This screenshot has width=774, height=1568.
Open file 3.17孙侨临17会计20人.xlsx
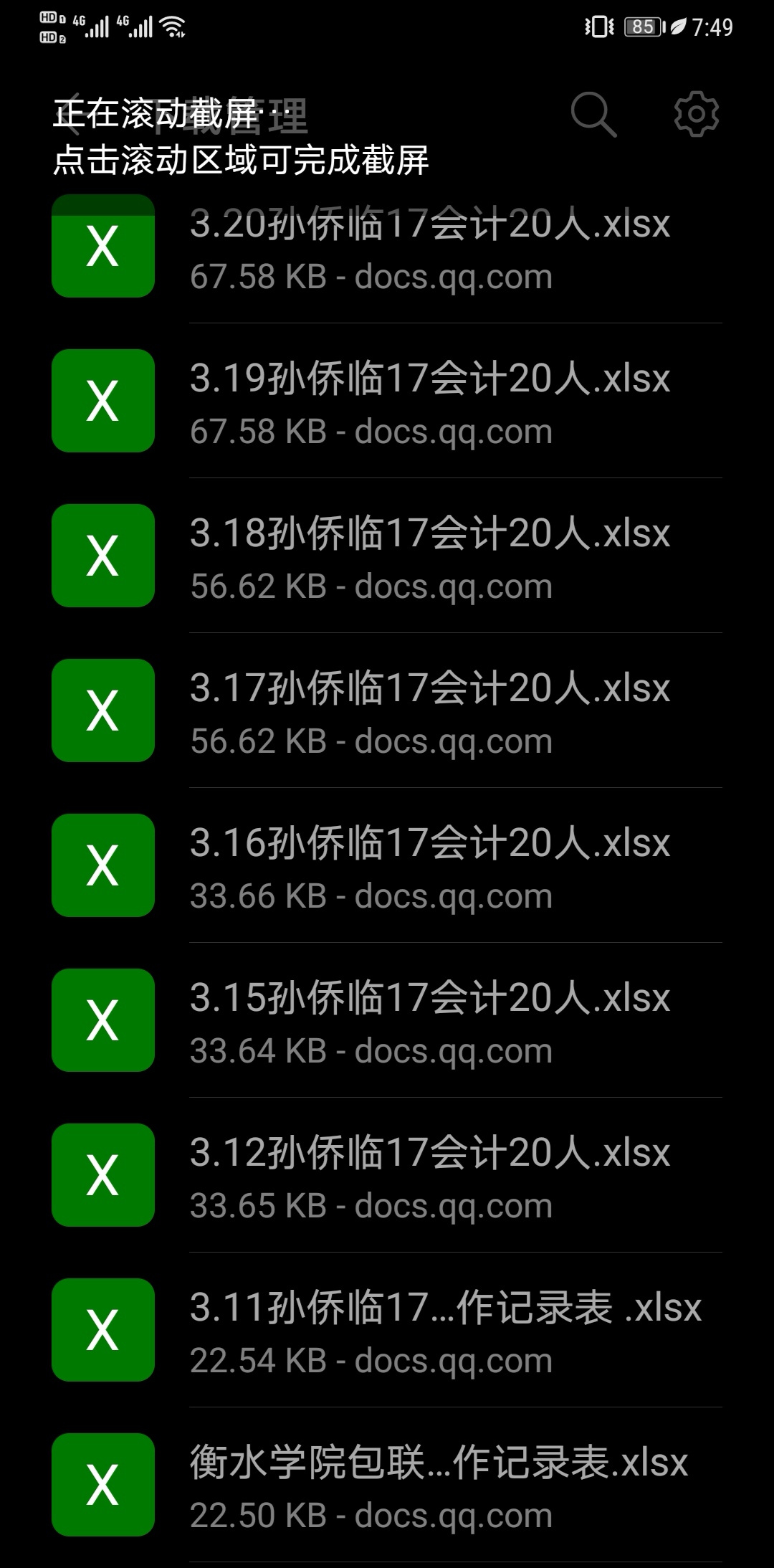click(x=387, y=711)
